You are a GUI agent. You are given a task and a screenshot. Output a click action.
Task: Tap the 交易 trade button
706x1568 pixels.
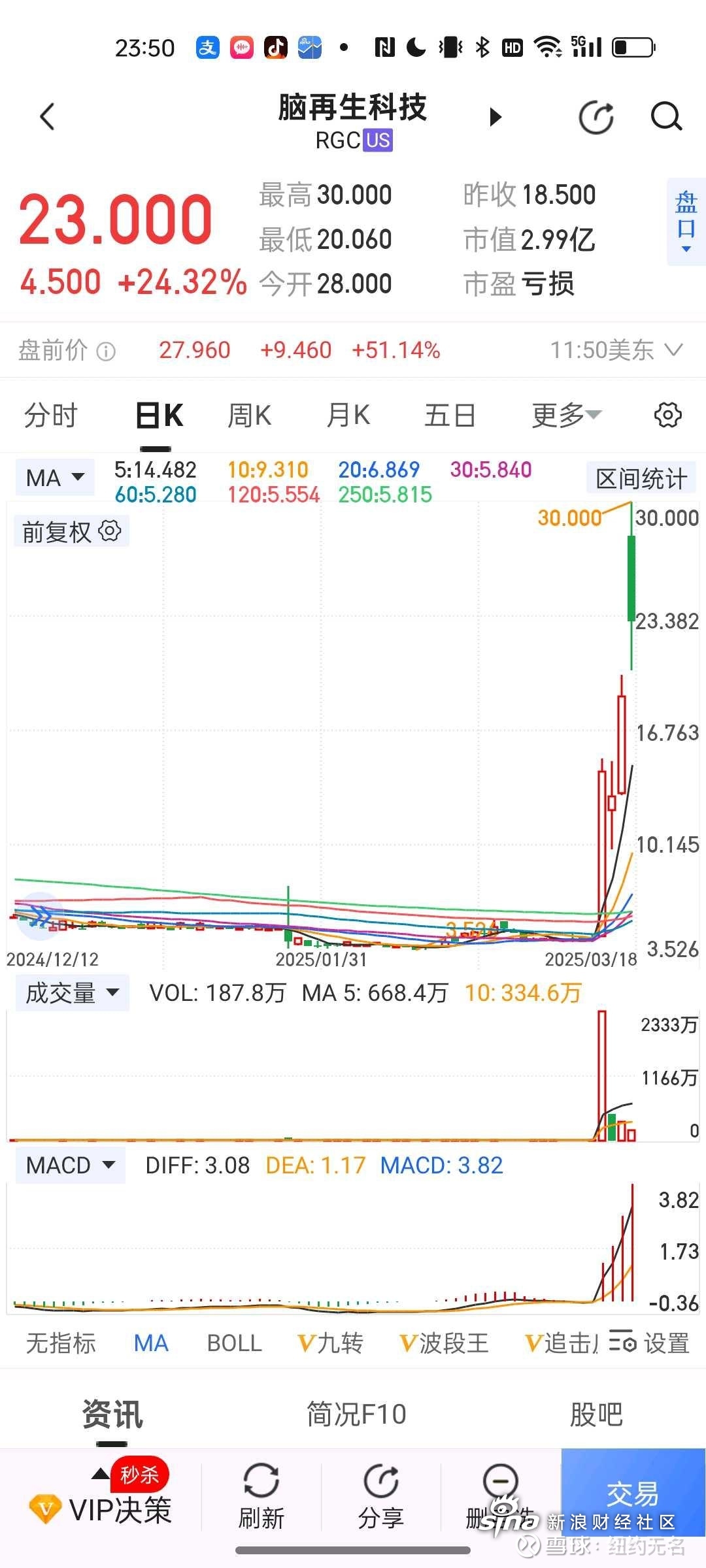point(632,1494)
